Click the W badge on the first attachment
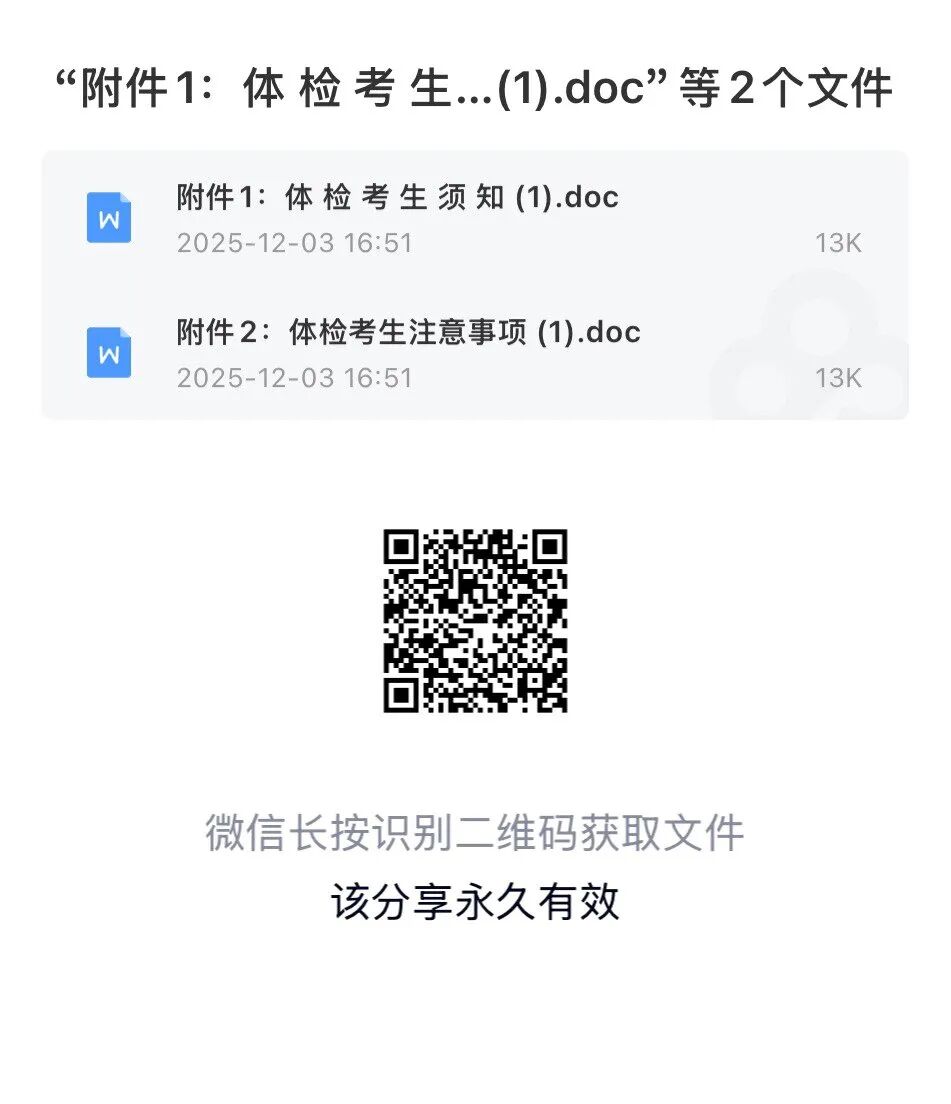 click(109, 218)
